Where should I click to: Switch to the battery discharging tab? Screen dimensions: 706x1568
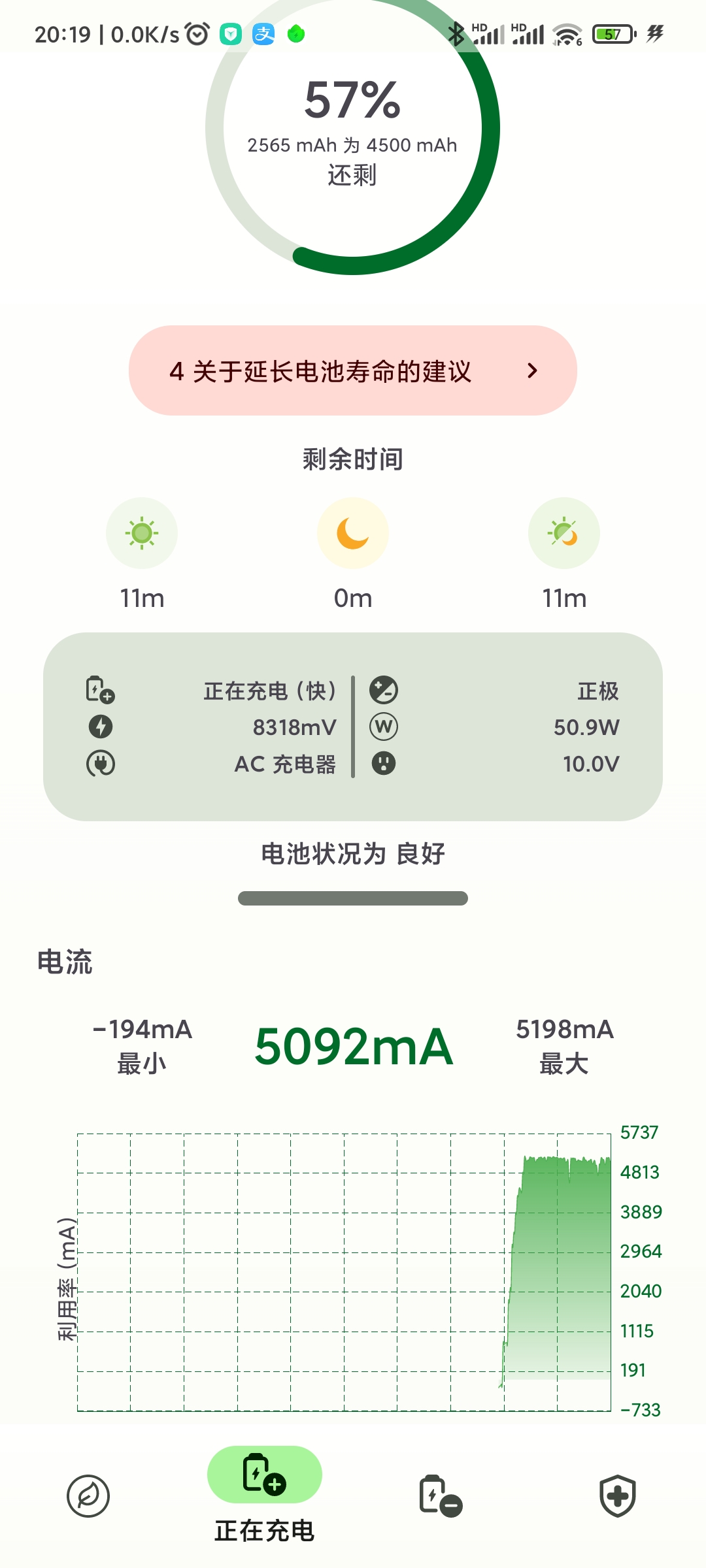click(x=441, y=1495)
